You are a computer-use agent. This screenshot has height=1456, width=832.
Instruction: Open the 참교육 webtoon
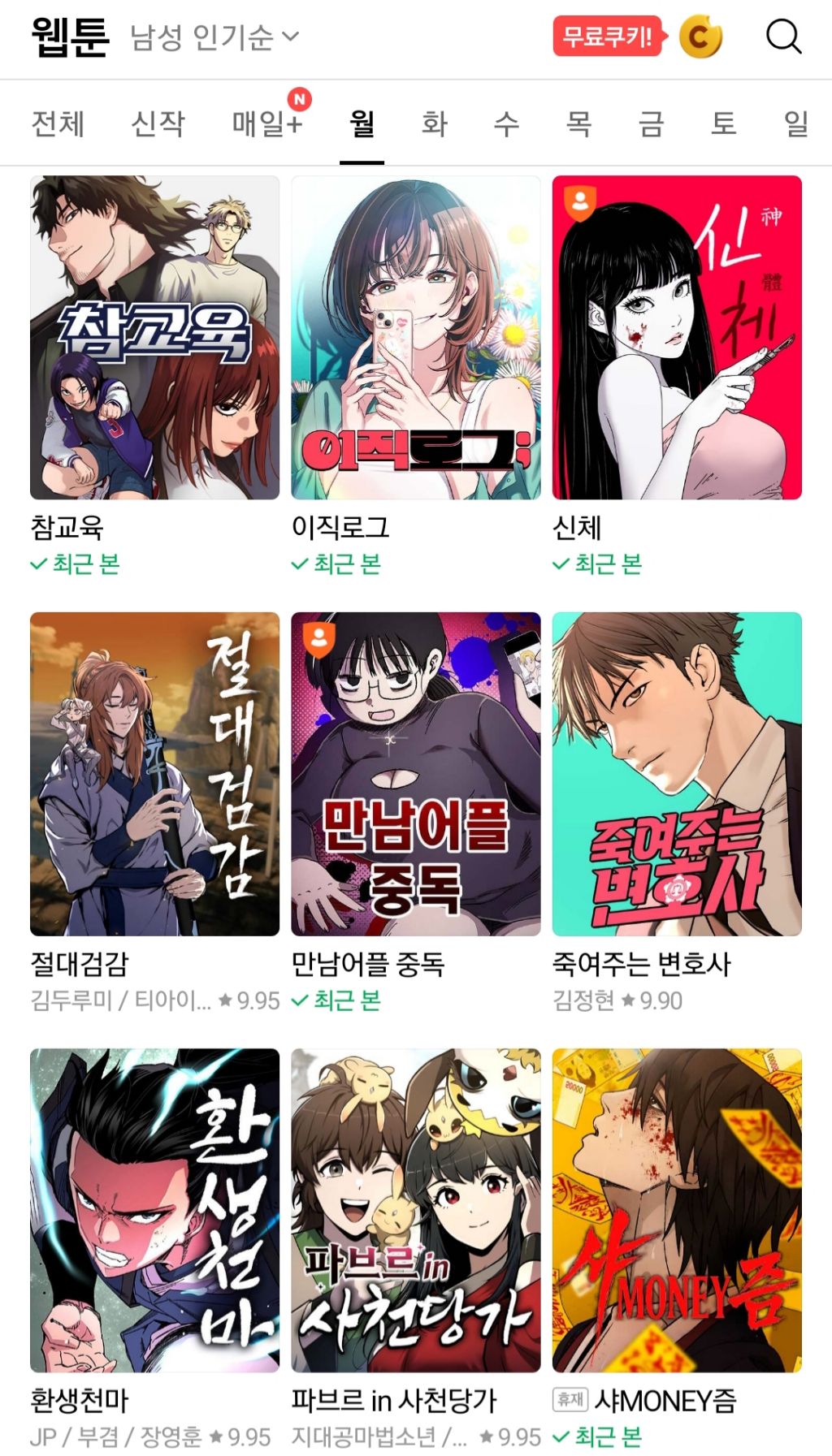pos(154,338)
